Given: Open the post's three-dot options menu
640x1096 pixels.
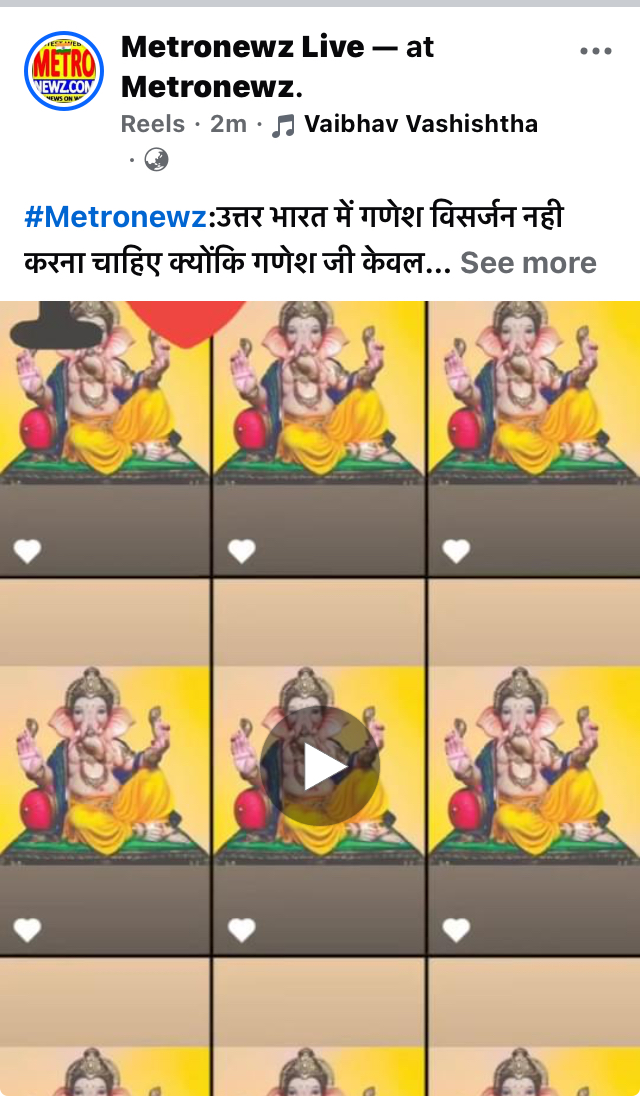Looking at the screenshot, I should (596, 51).
